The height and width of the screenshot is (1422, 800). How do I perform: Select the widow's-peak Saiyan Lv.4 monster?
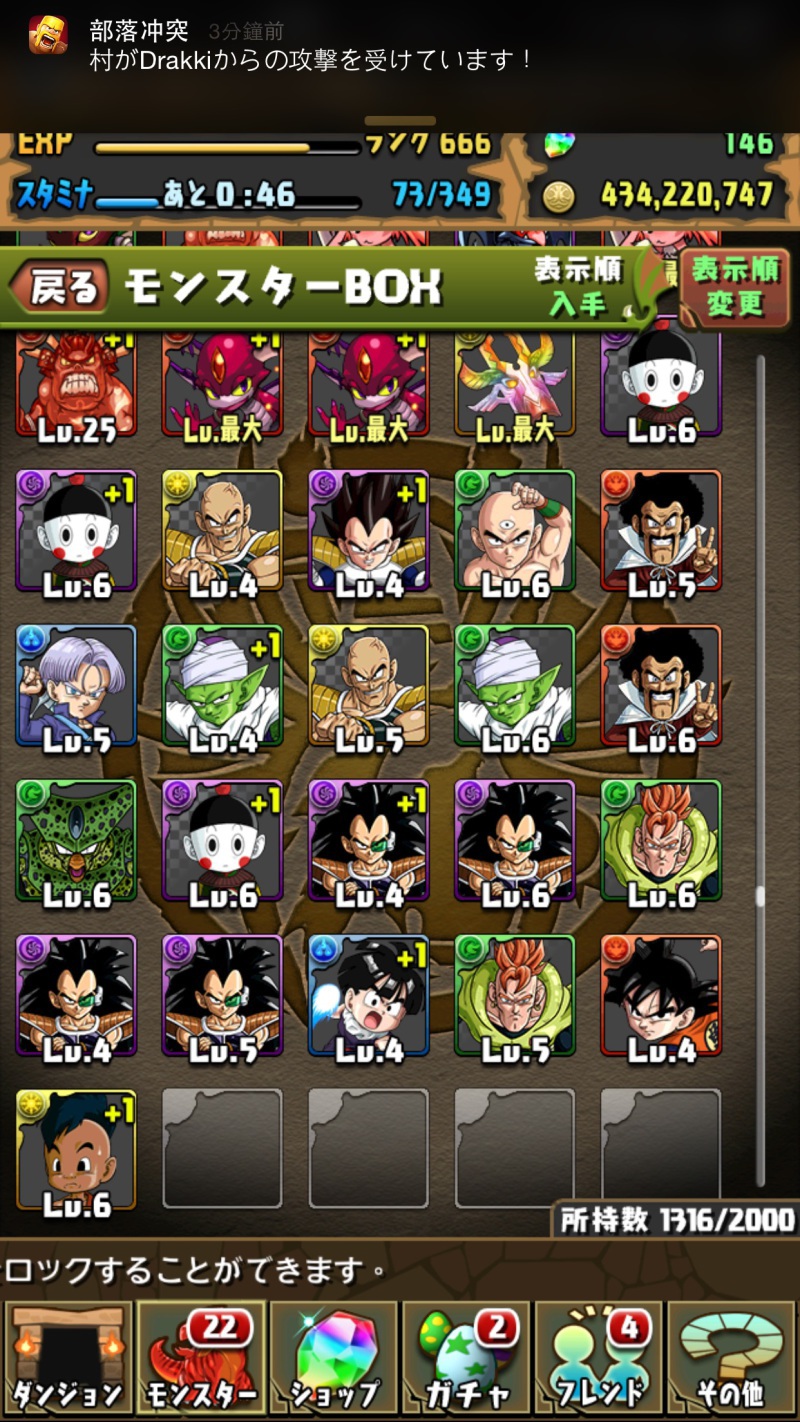click(369, 530)
